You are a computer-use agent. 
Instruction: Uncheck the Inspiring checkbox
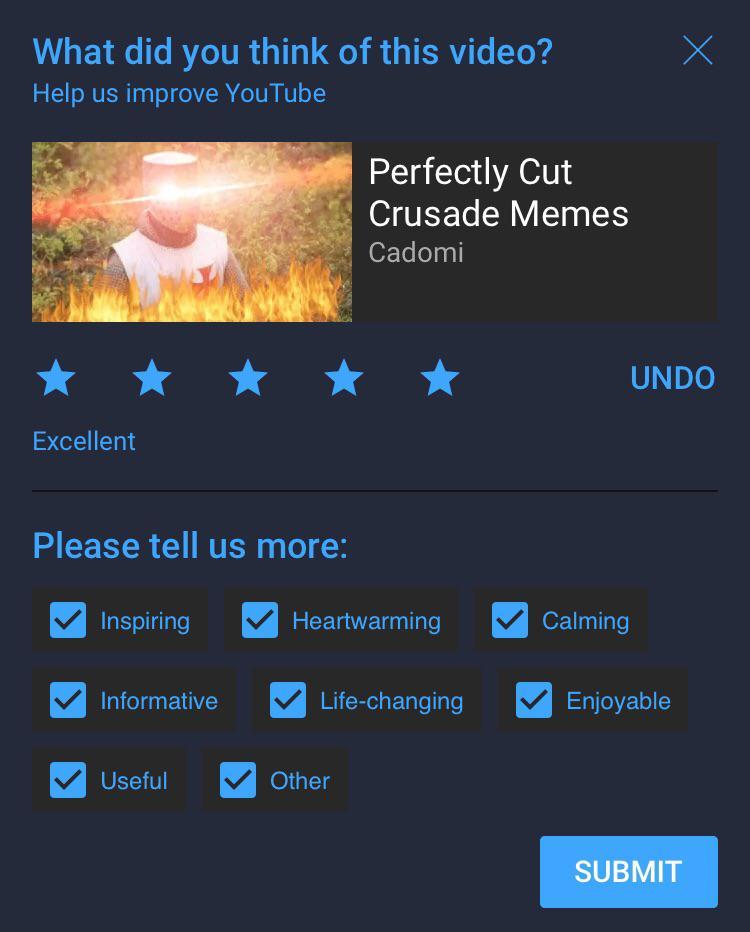coord(68,620)
